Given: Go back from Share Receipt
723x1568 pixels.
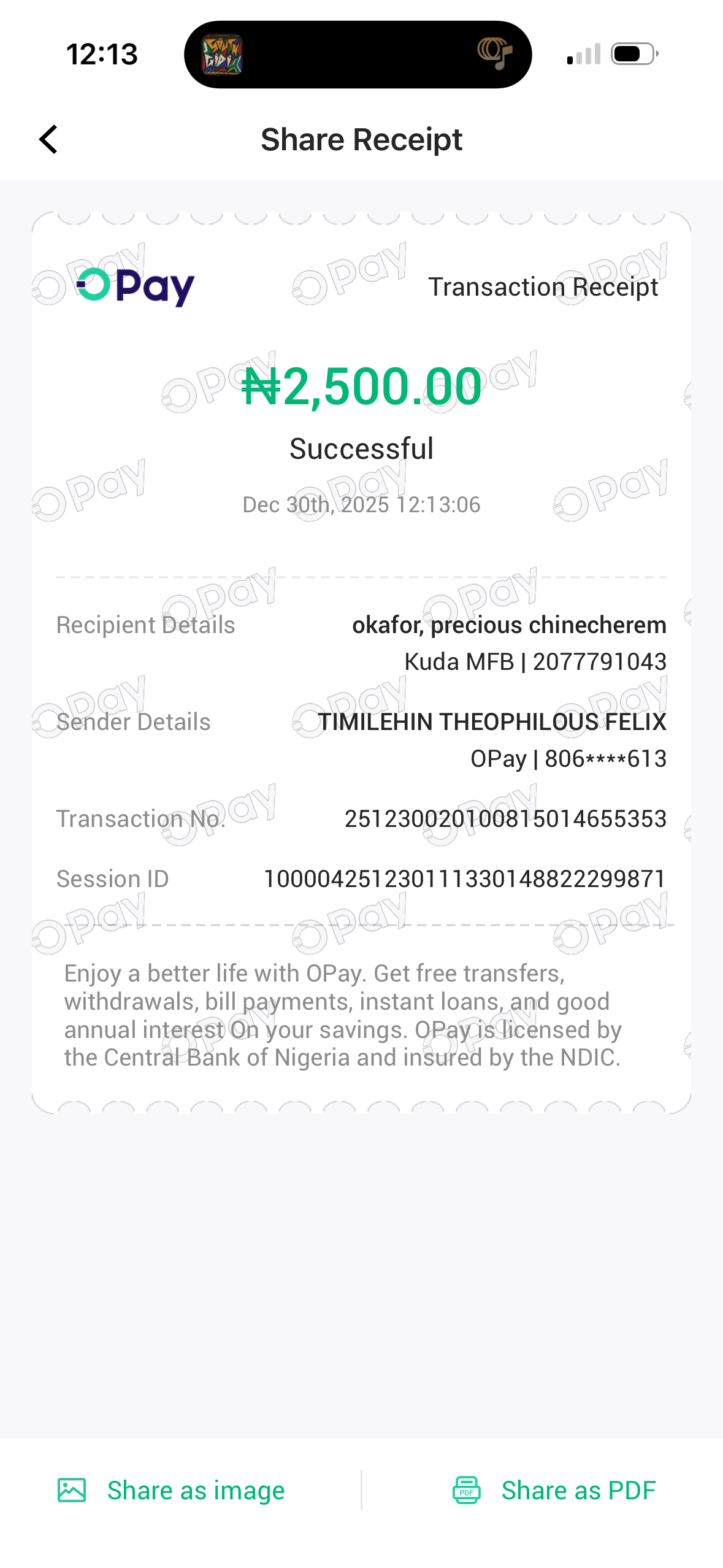Looking at the screenshot, I should [48, 139].
